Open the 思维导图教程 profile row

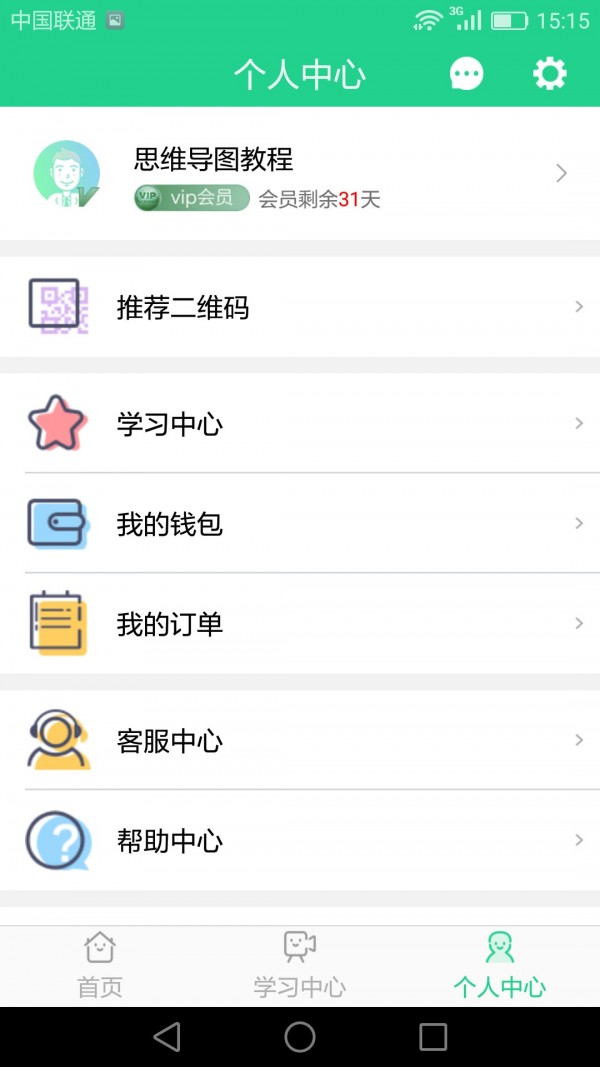[x=300, y=174]
